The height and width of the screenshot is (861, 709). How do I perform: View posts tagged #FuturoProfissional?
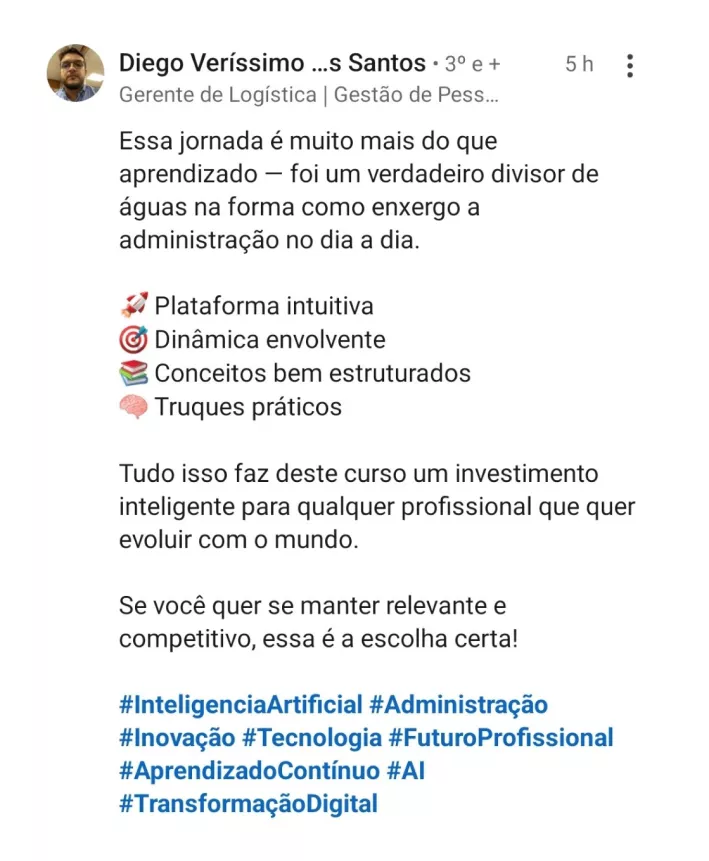pyautogui.click(x=501, y=737)
